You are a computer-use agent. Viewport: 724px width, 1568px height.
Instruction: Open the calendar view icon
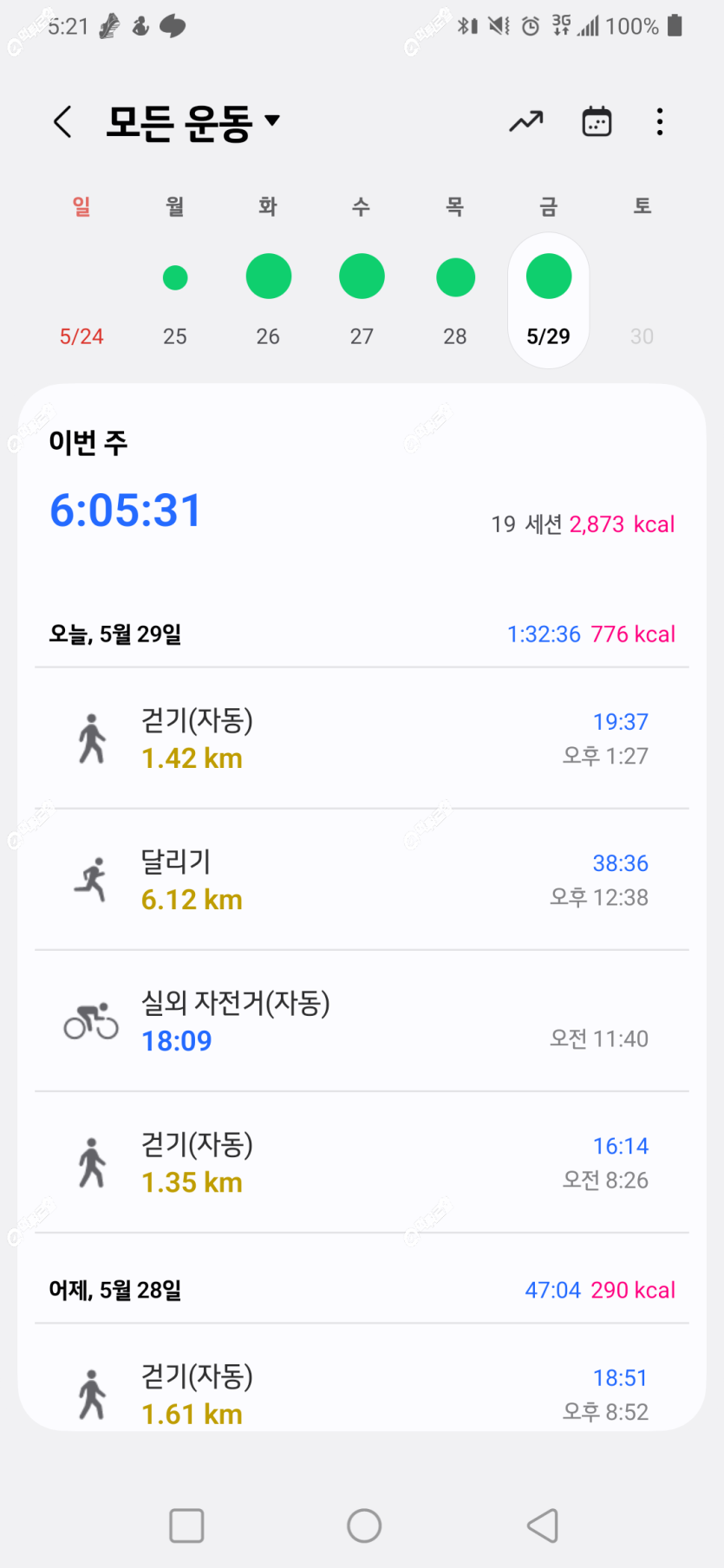(x=597, y=122)
